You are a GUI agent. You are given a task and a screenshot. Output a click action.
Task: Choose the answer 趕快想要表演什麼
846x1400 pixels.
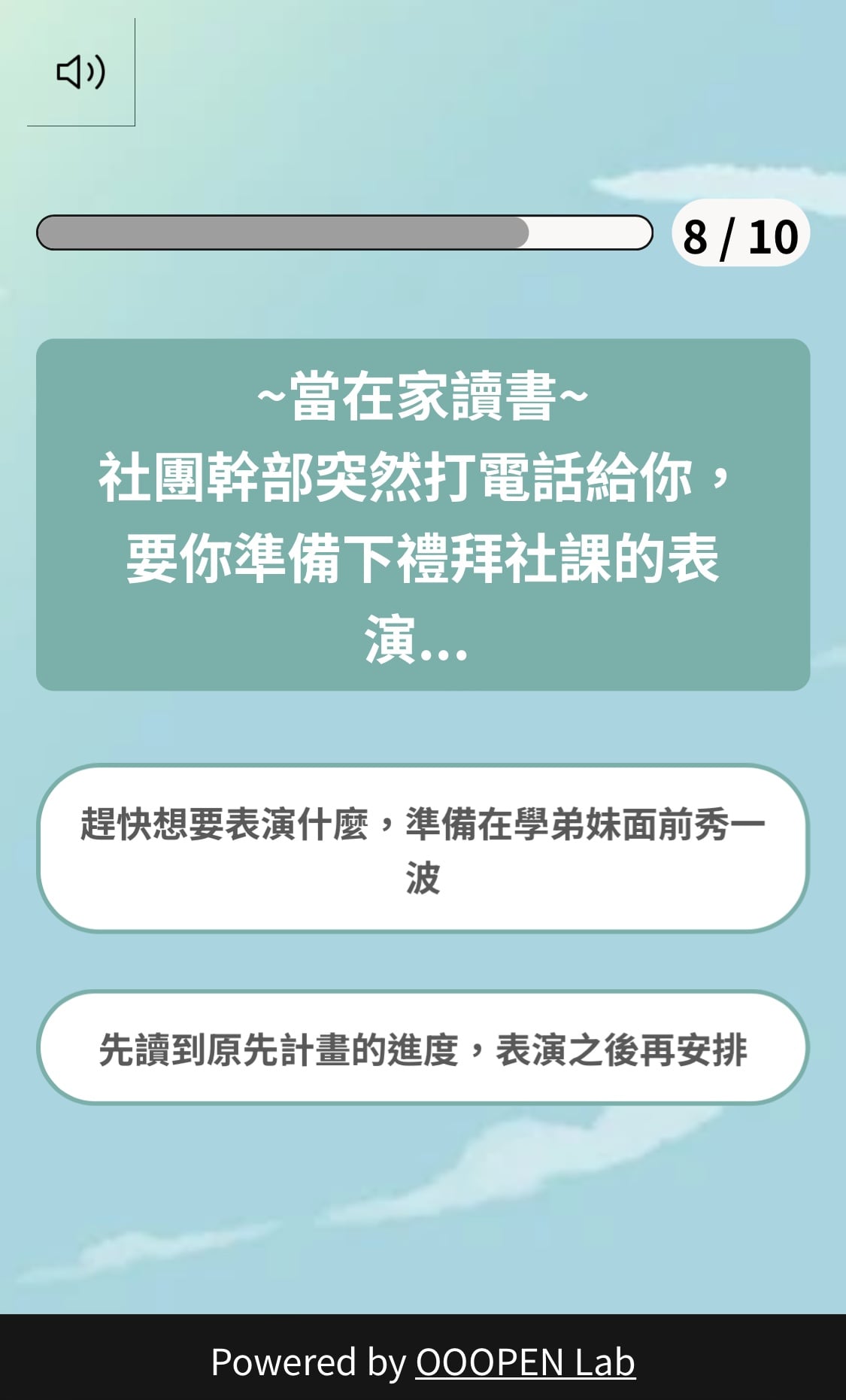(x=423, y=849)
